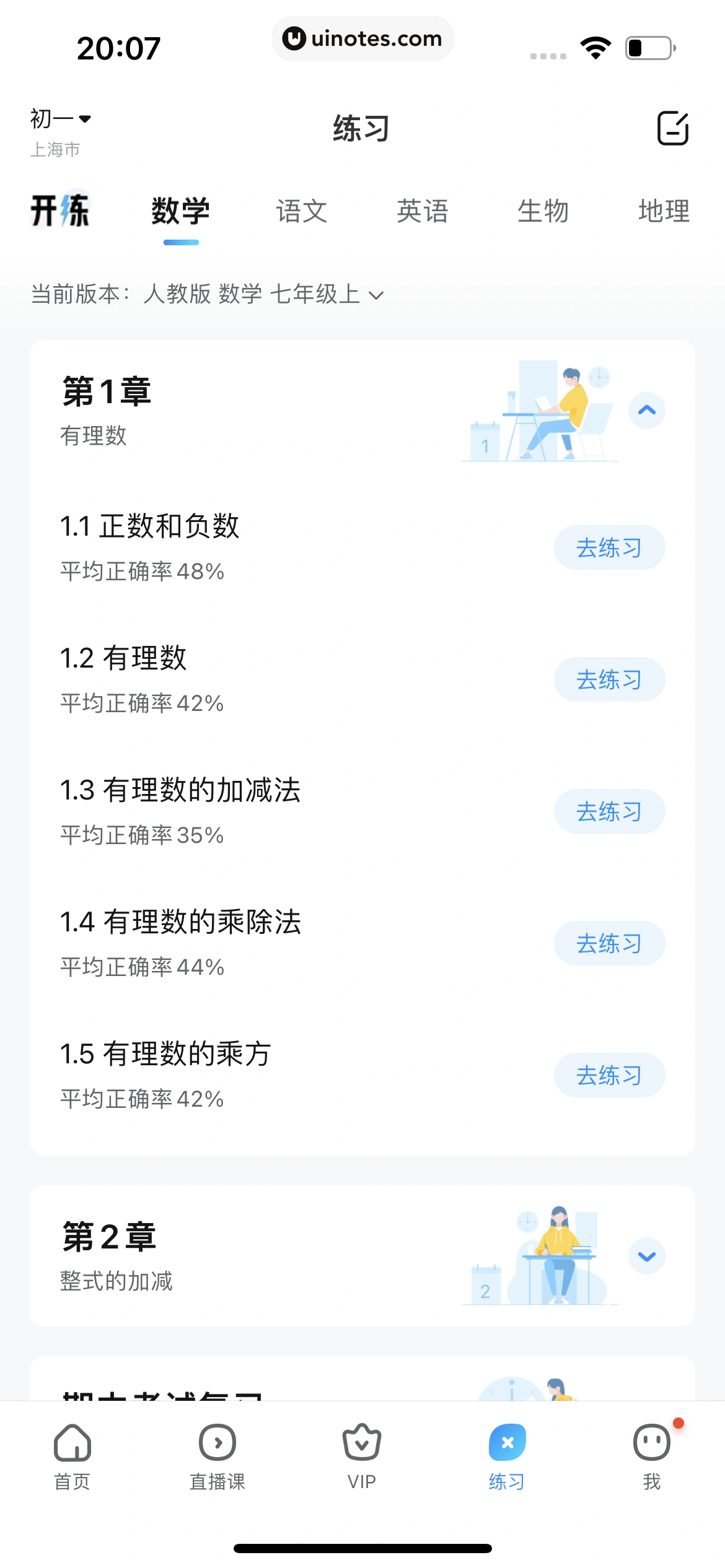725x1568 pixels.
Task: Open the 开练 app logo icon
Action: tap(60, 211)
